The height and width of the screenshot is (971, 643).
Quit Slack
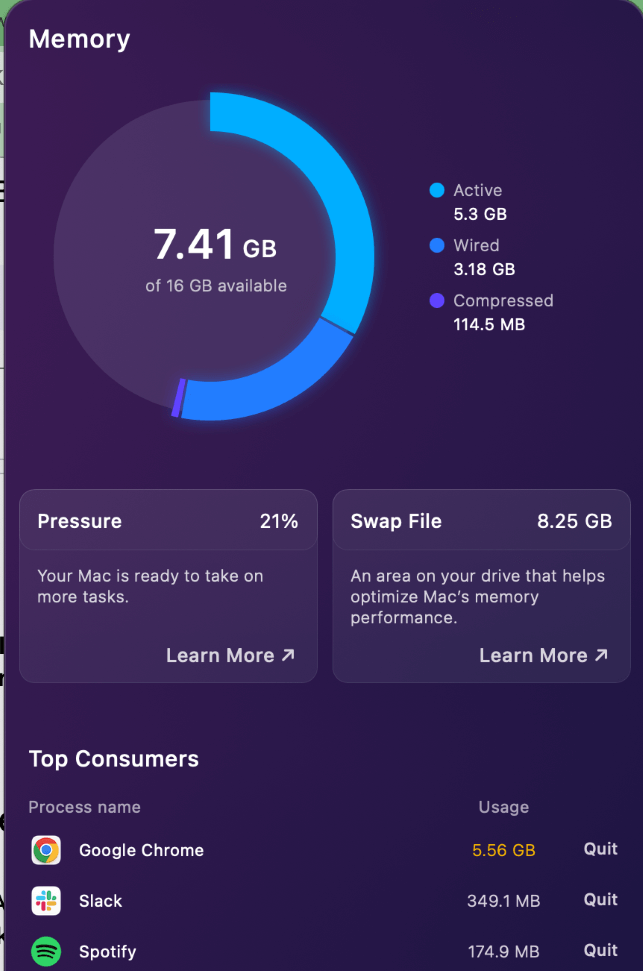pyautogui.click(x=600, y=900)
